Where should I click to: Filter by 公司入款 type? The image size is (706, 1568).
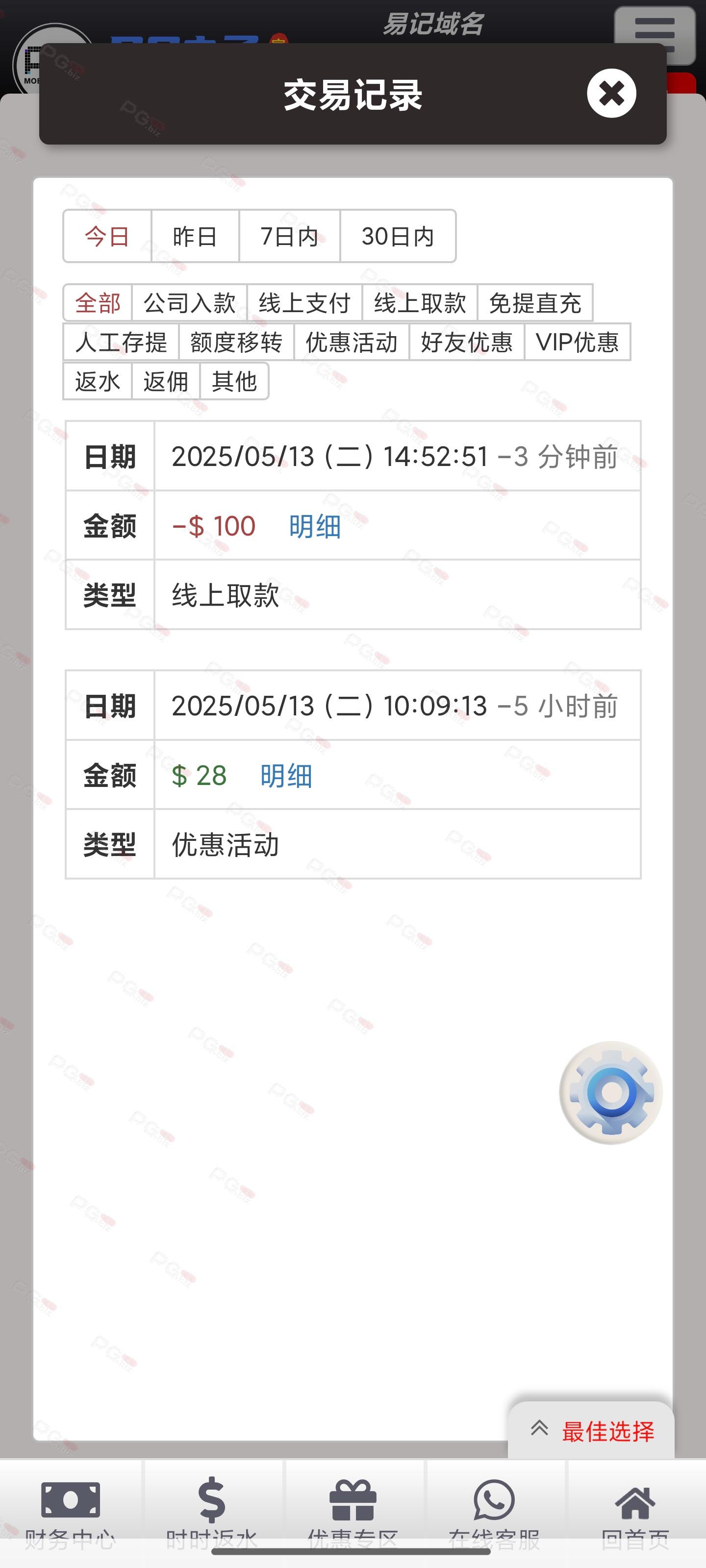(x=189, y=302)
